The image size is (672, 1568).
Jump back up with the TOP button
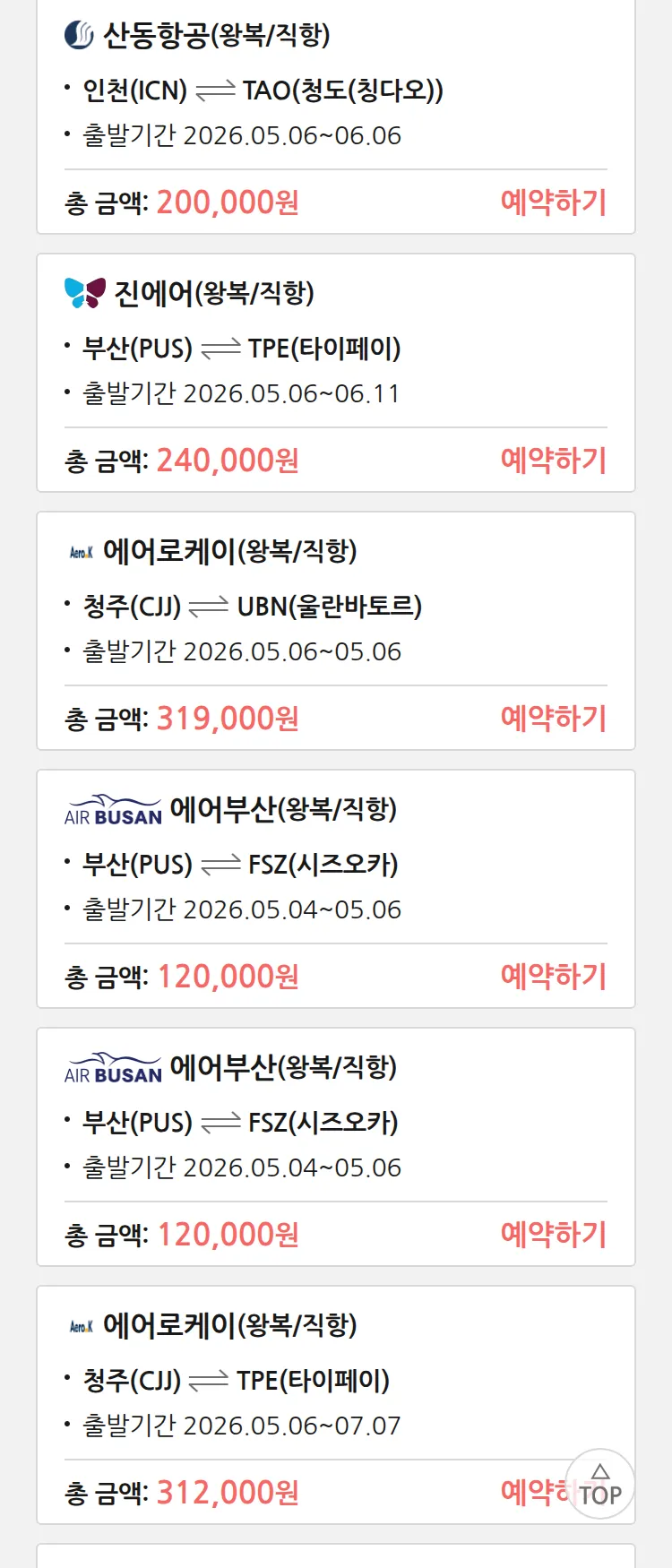600,1485
